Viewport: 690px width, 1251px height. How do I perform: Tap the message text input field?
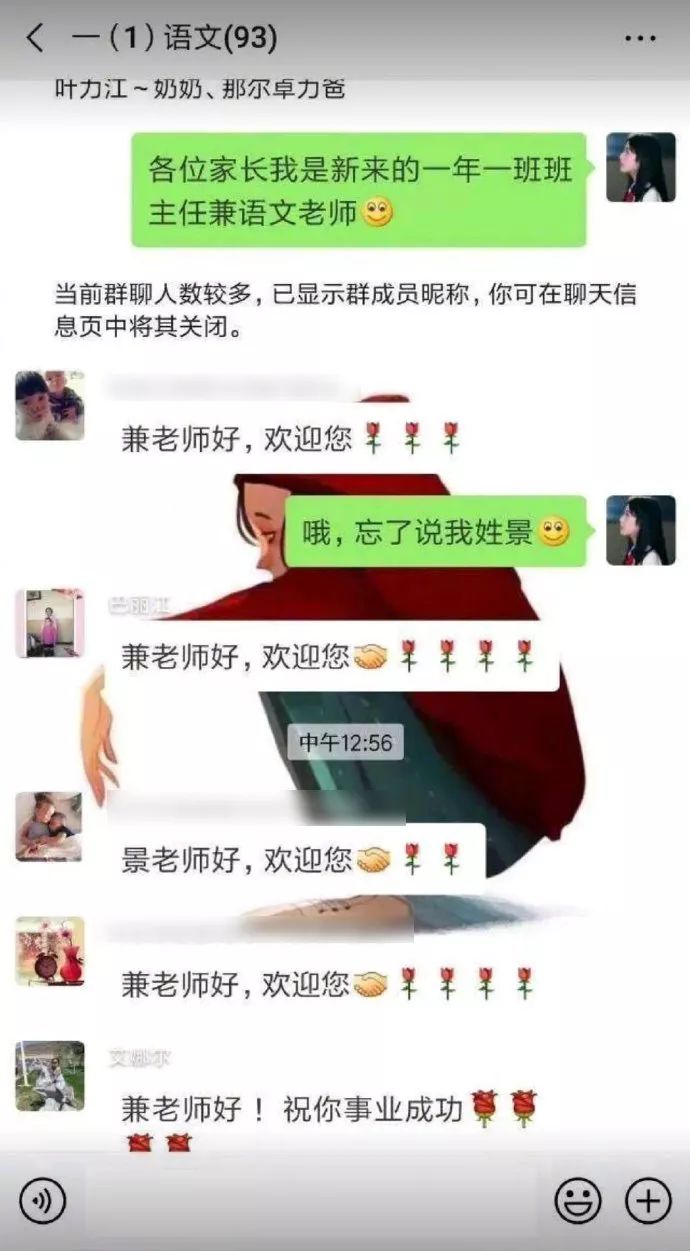click(x=311, y=1199)
